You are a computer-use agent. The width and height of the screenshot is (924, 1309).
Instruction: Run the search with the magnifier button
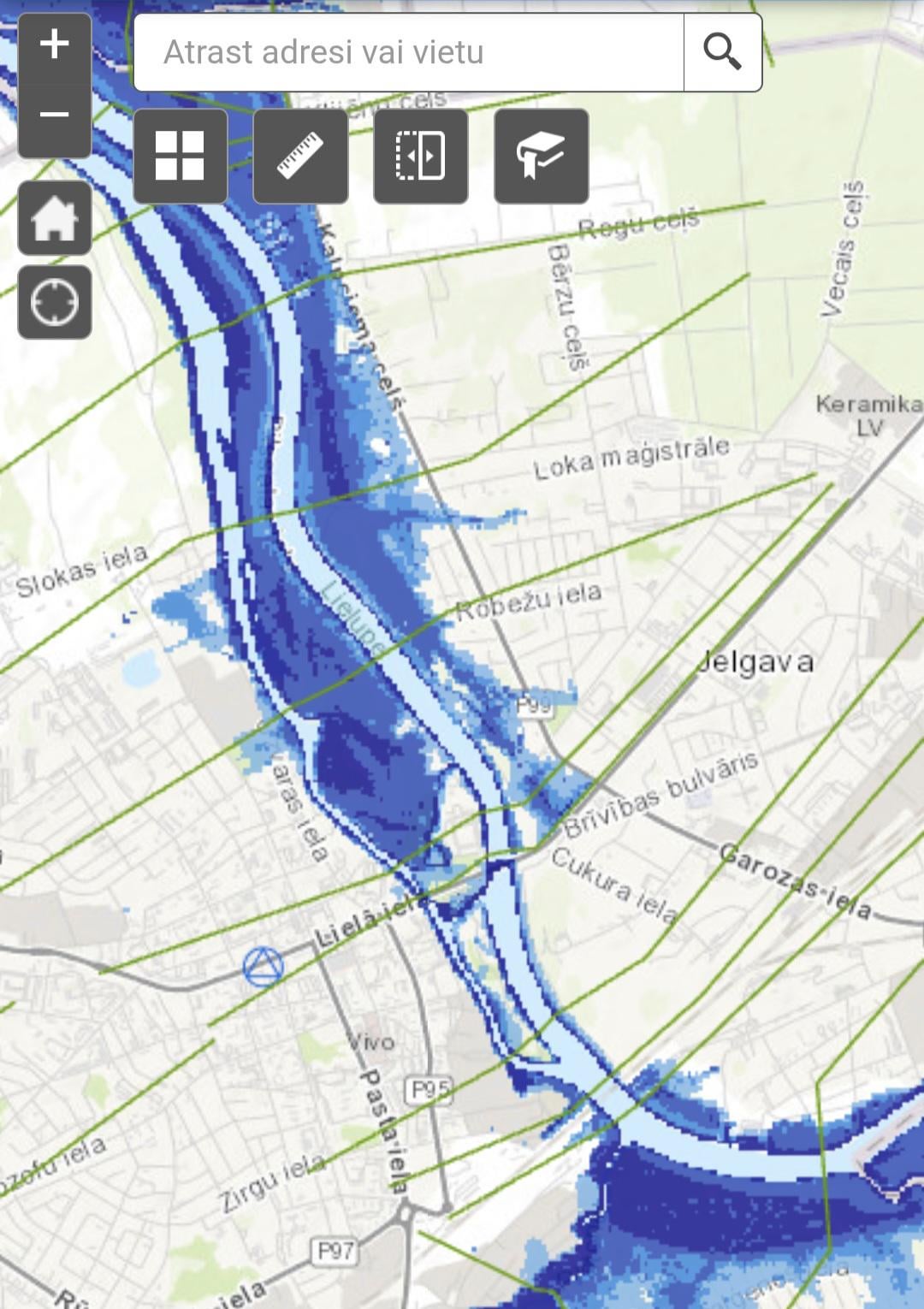722,52
